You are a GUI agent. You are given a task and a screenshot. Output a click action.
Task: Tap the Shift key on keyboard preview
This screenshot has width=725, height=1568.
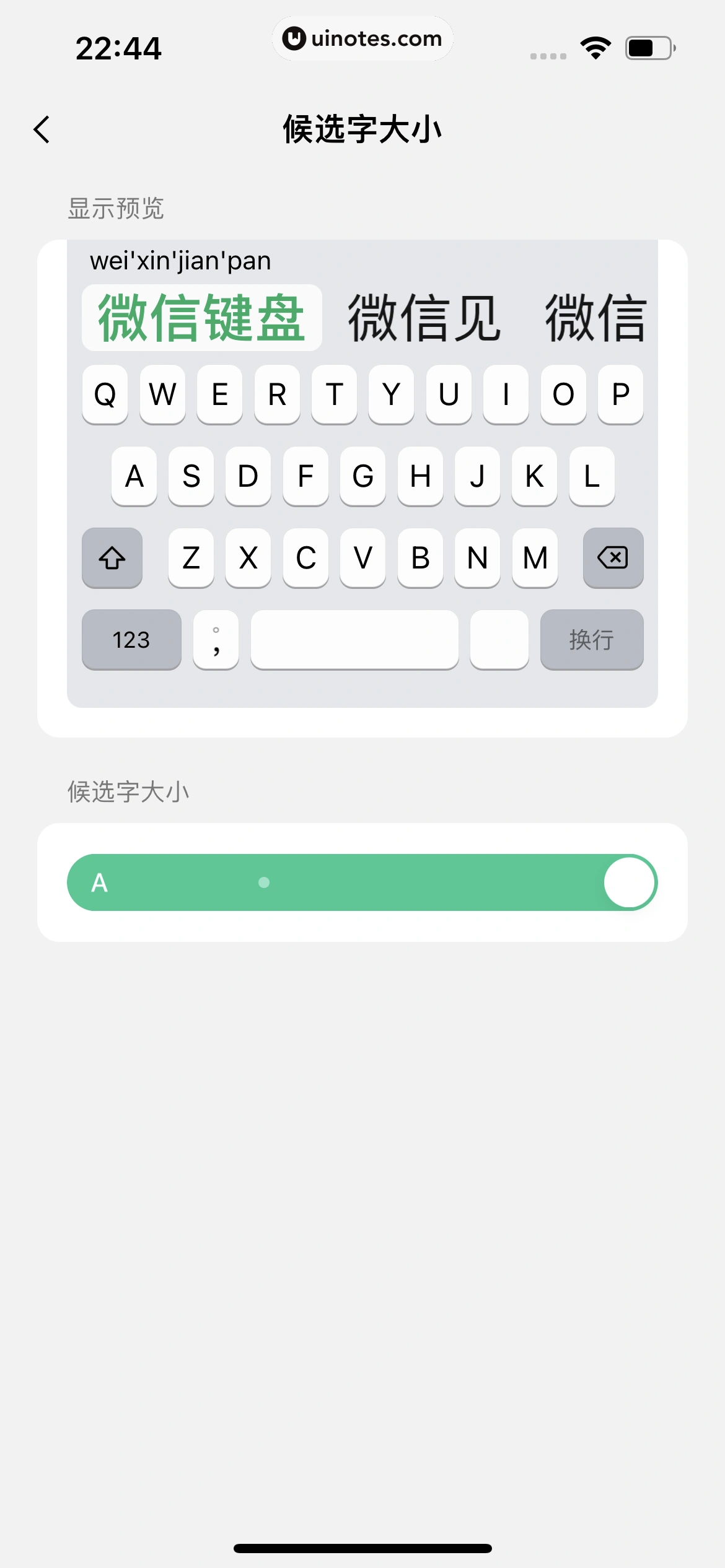pos(112,558)
